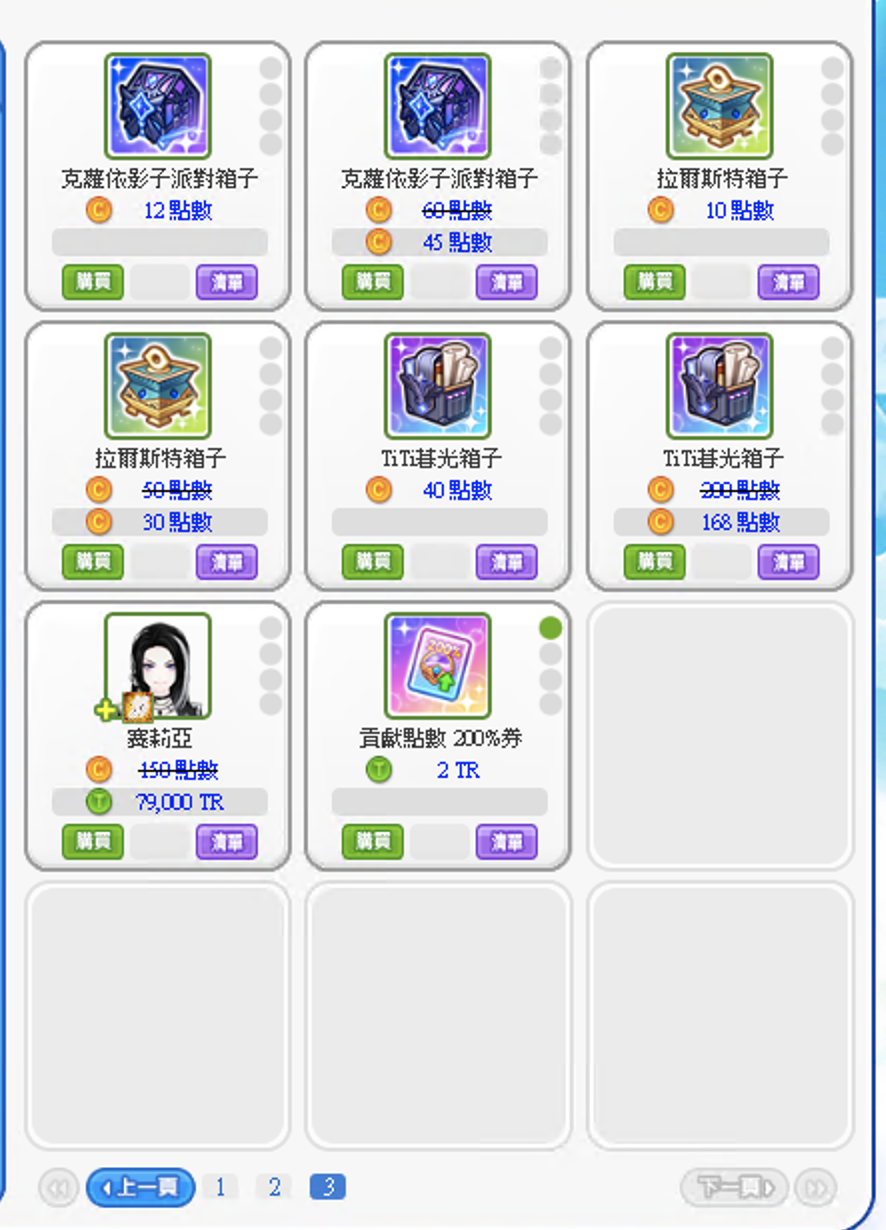Add the 12-point 克蘿依影子派對箱子 to the list

(x=227, y=282)
